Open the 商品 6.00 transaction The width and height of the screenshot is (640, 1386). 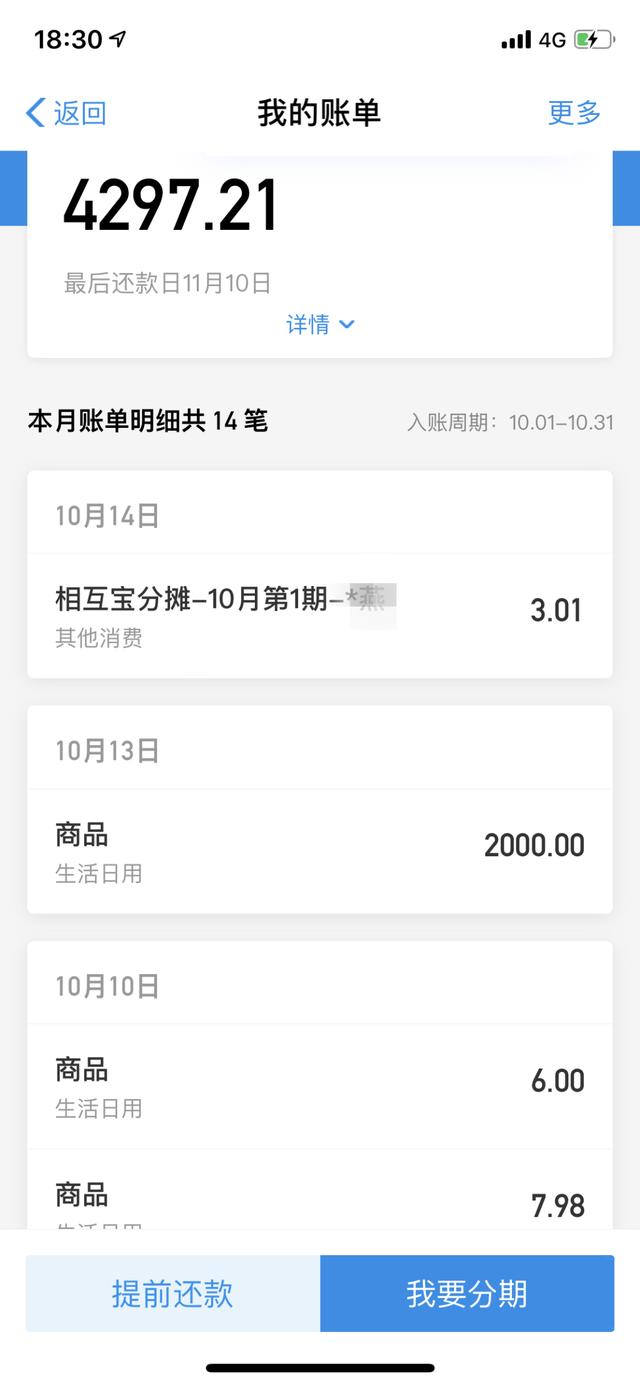tap(319, 1085)
